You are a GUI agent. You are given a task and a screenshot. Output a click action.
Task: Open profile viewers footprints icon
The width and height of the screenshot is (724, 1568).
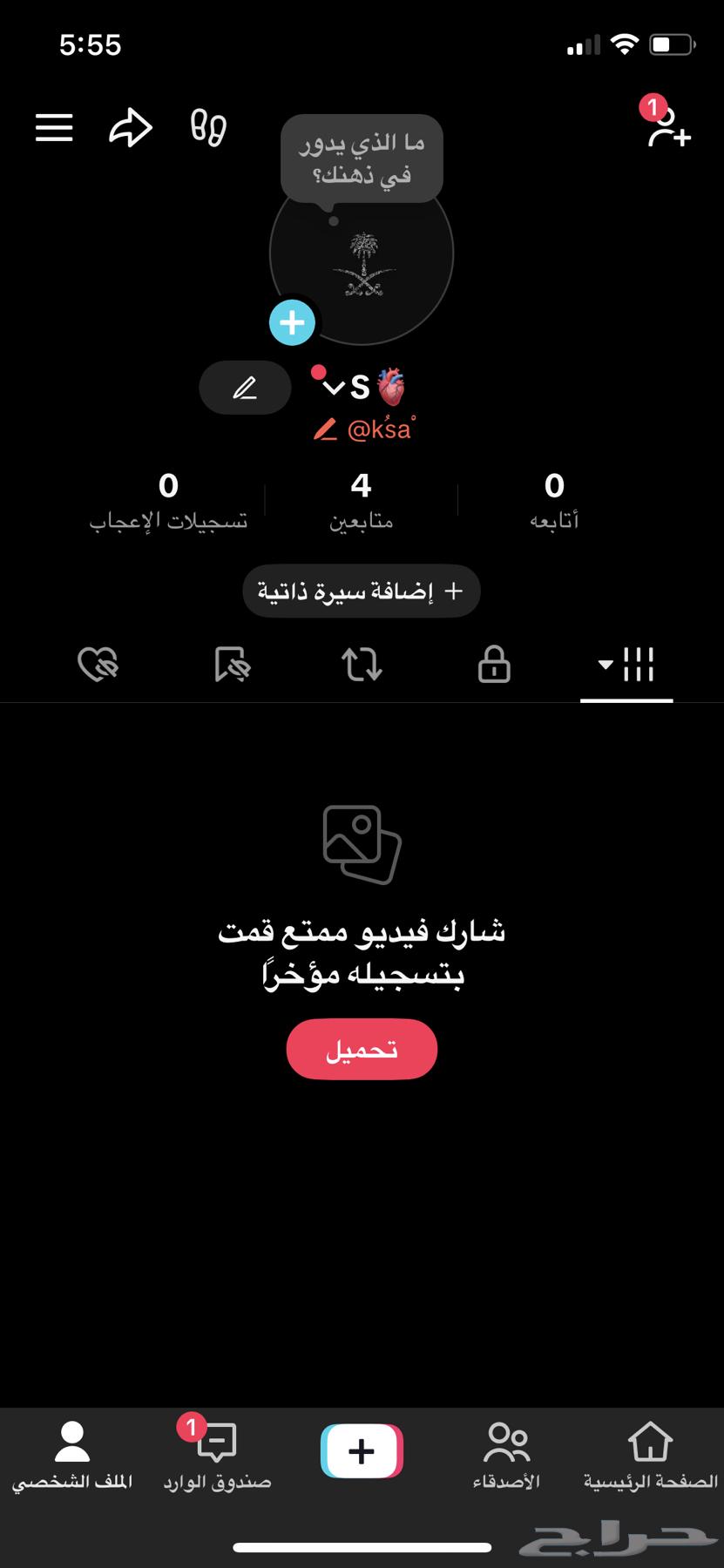207,127
